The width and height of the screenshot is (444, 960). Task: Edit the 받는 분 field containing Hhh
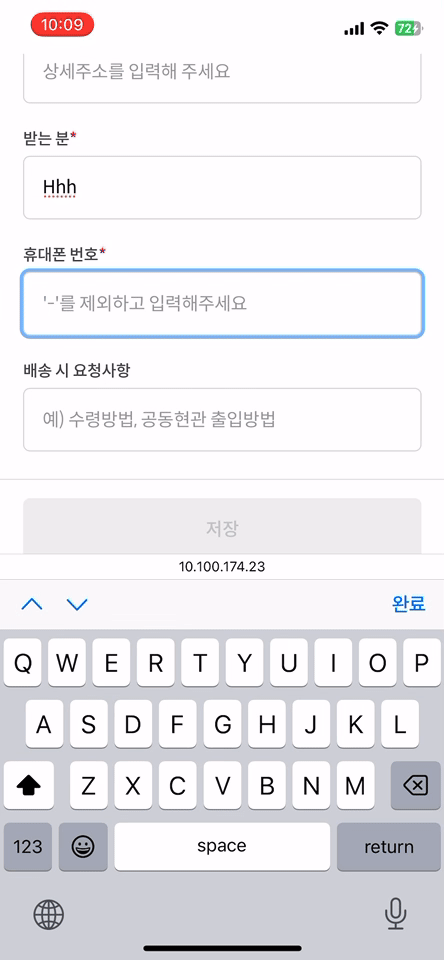(222, 187)
